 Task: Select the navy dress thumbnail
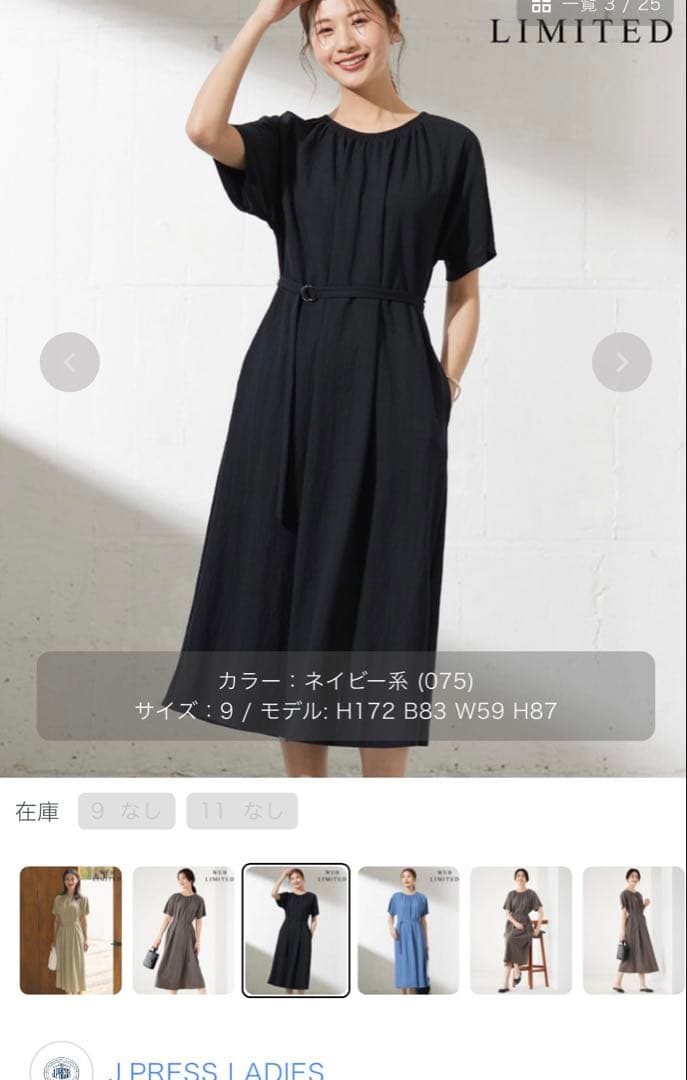coord(296,931)
